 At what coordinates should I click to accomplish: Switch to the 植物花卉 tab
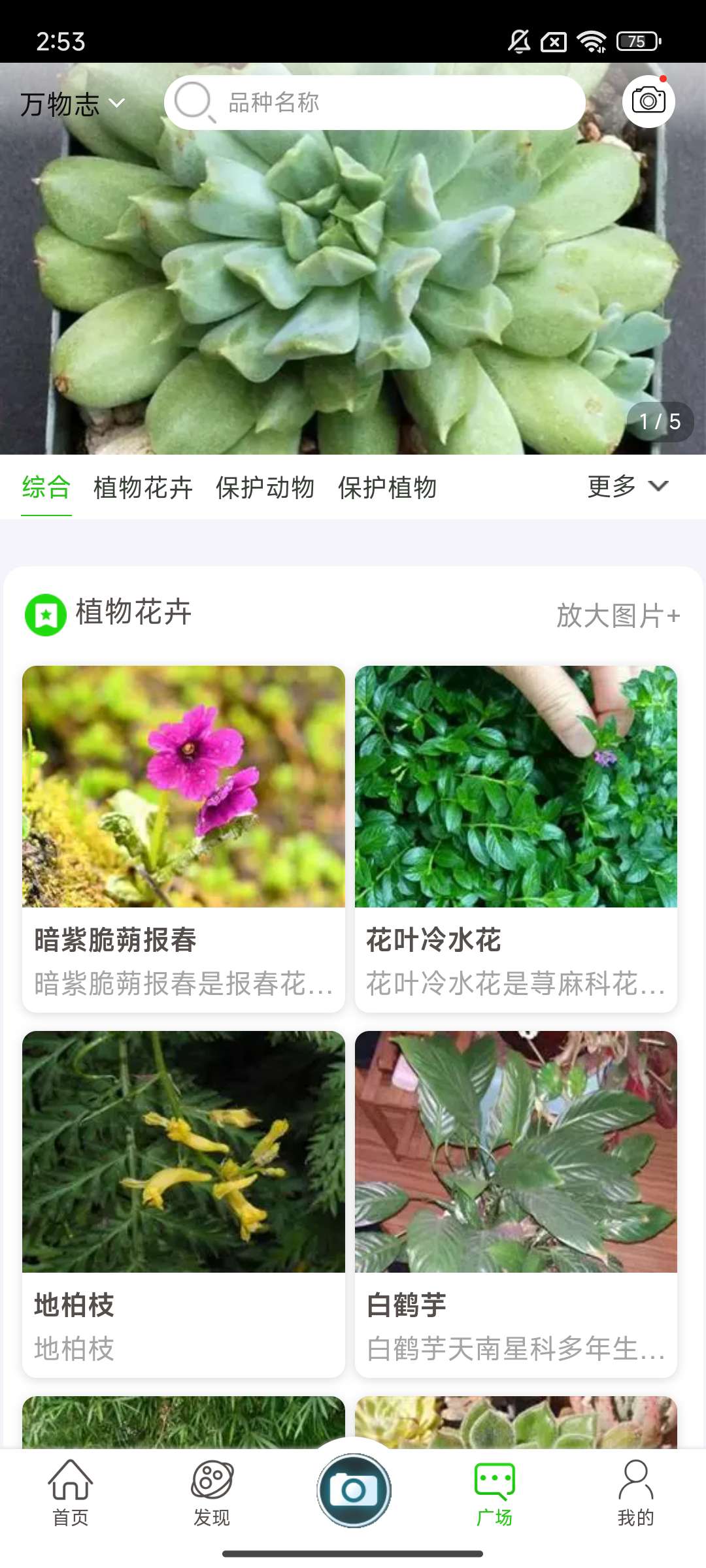pos(143,487)
